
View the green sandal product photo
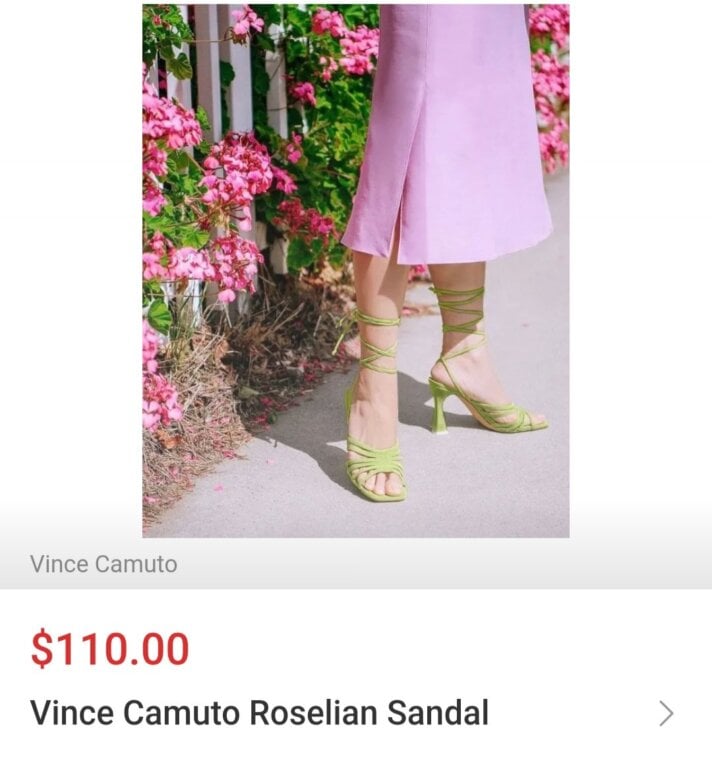pyautogui.click(x=355, y=270)
